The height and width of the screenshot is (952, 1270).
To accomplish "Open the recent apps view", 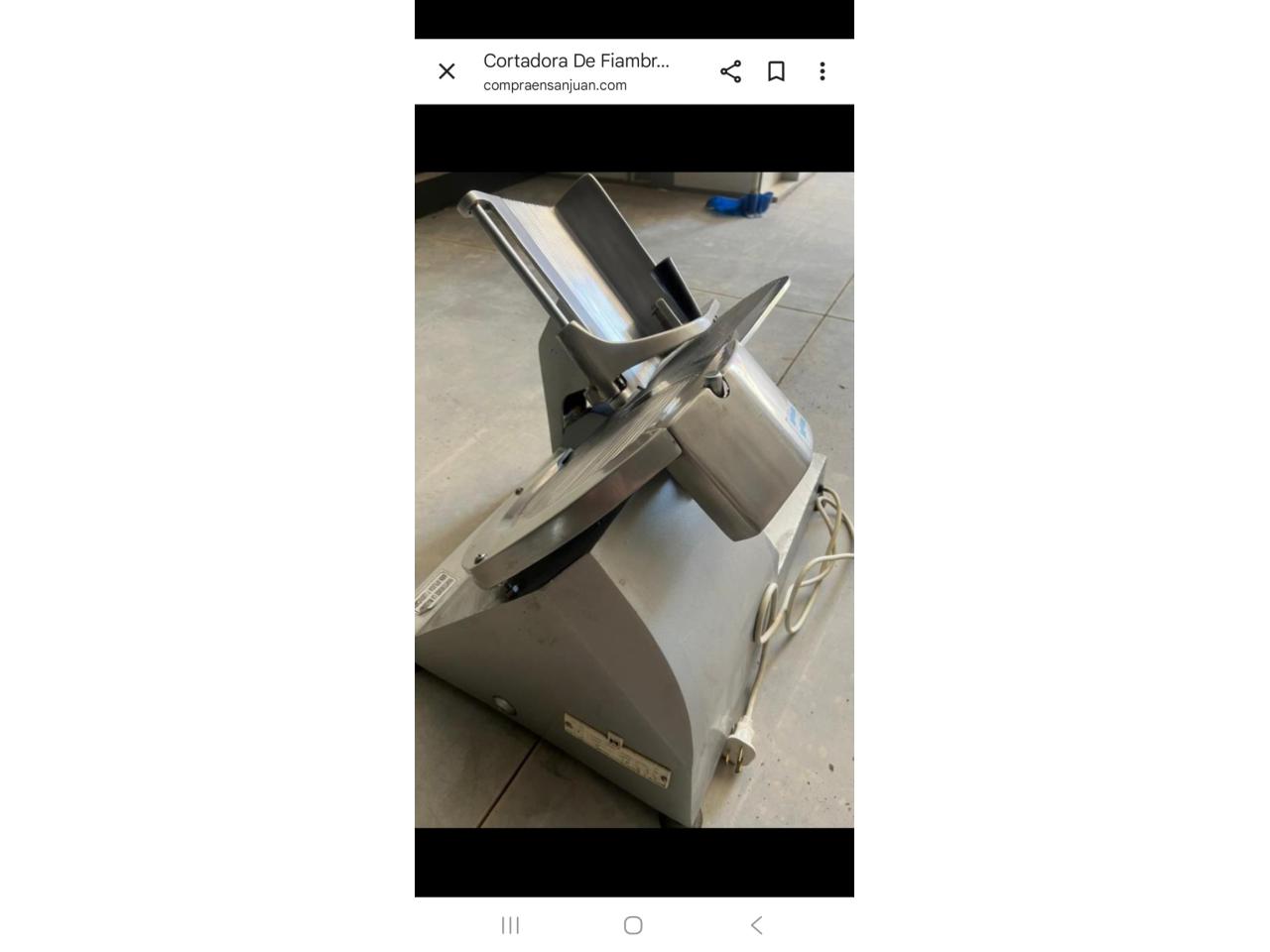I will tap(510, 925).
